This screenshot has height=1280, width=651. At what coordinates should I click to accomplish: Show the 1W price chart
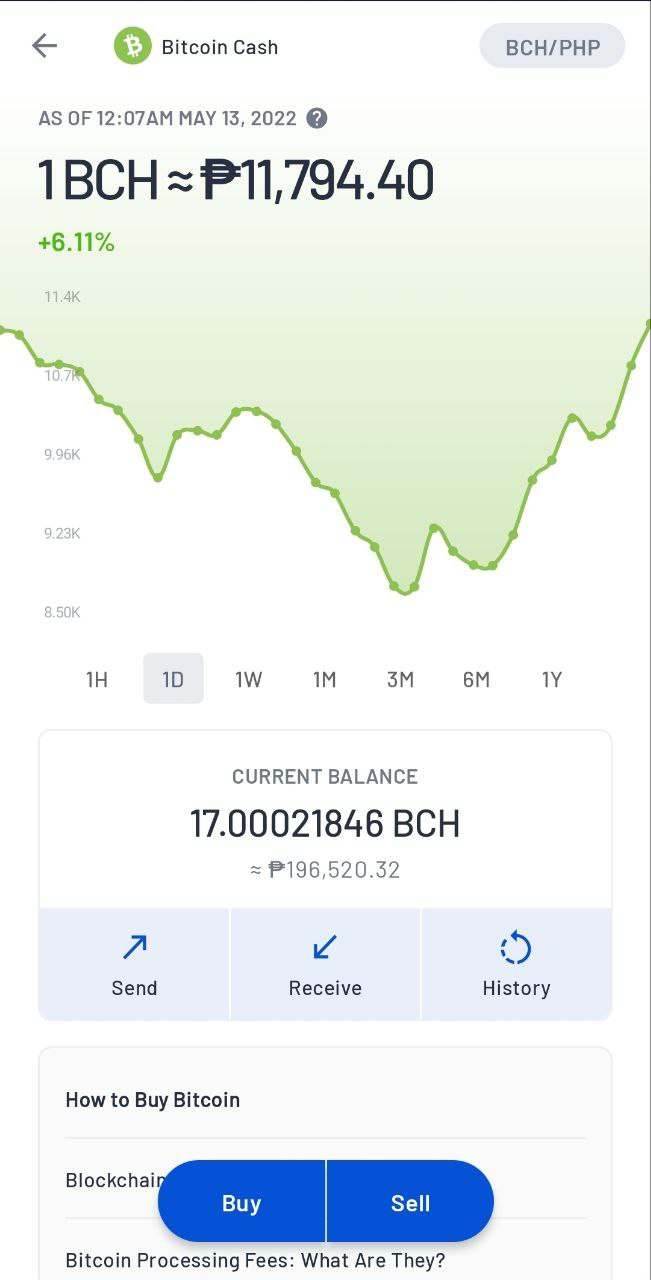coord(249,679)
